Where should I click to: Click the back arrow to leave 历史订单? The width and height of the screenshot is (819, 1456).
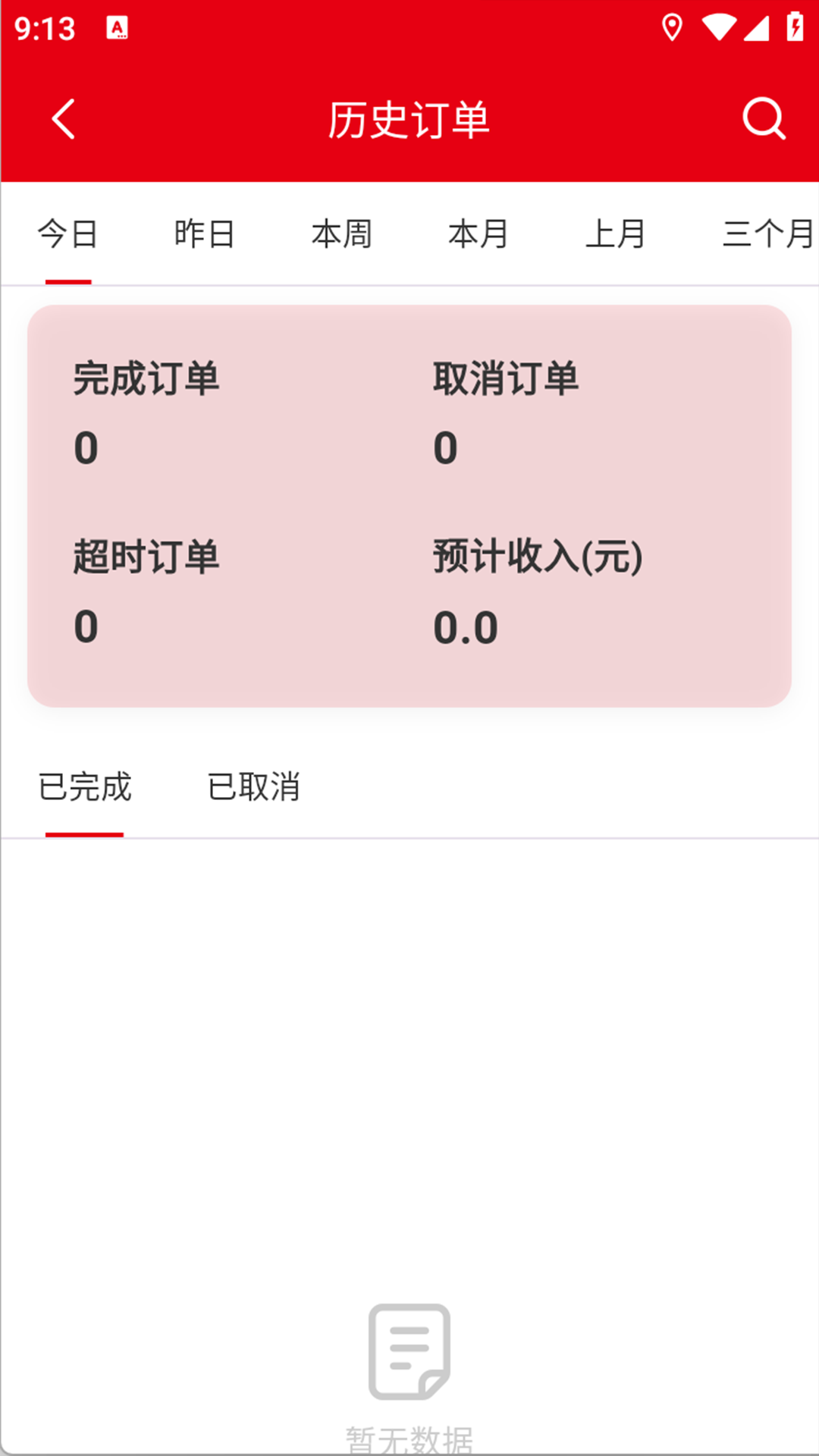(64, 118)
